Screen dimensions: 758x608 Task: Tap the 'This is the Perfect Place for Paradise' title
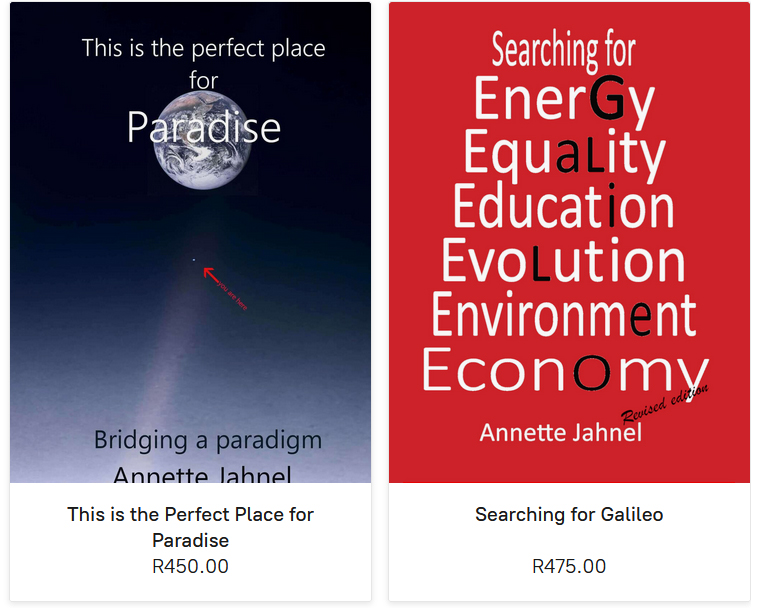190,527
